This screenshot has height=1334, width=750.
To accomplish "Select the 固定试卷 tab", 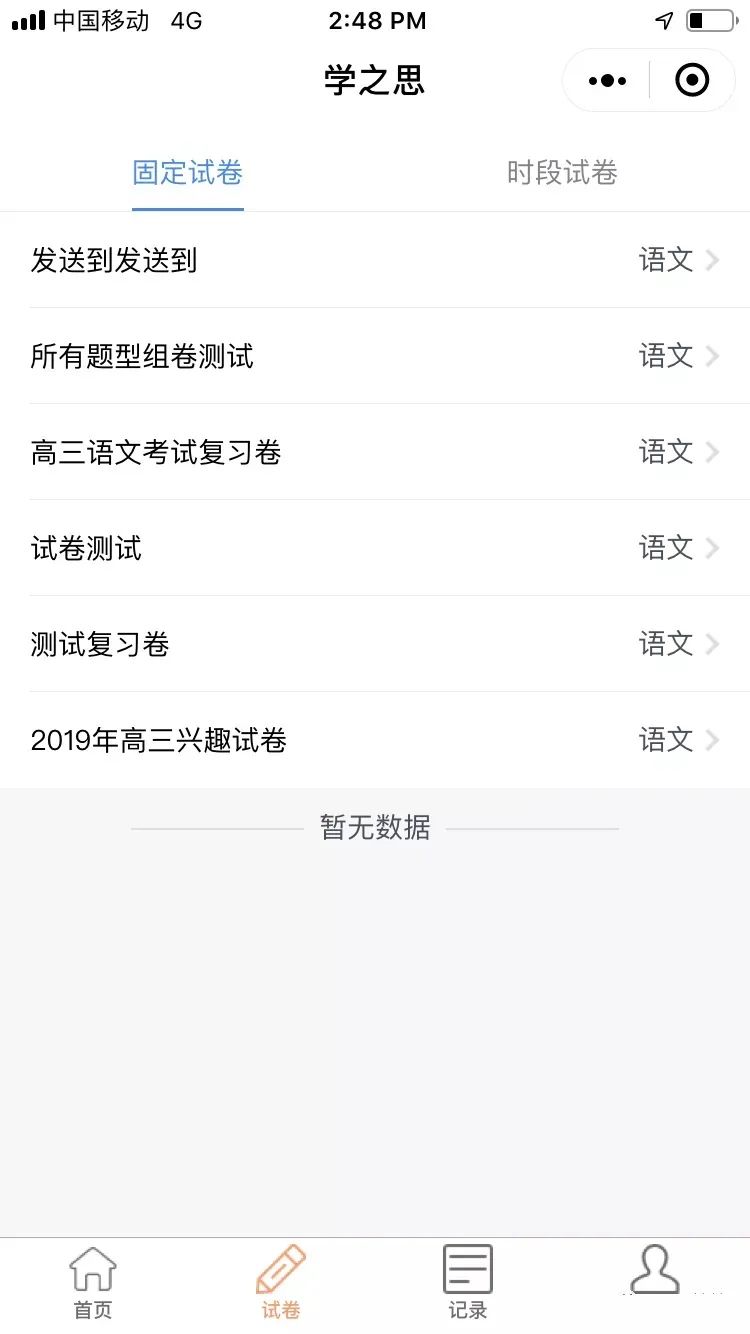I will [x=188, y=173].
